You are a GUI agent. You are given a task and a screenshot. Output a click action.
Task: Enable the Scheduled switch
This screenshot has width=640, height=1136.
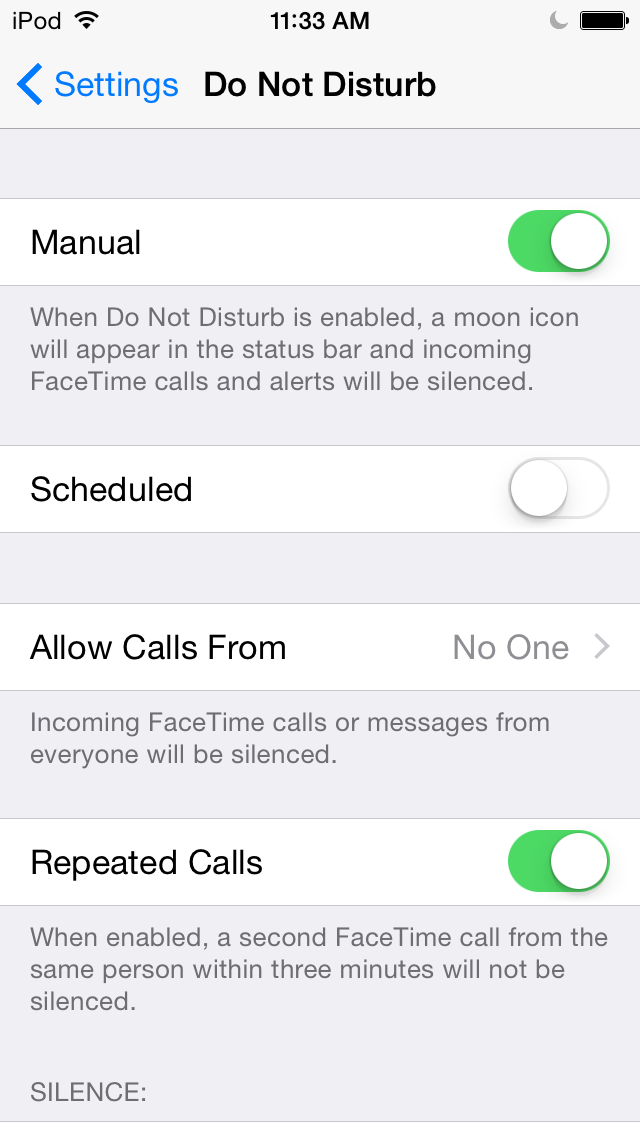pyautogui.click(x=558, y=489)
